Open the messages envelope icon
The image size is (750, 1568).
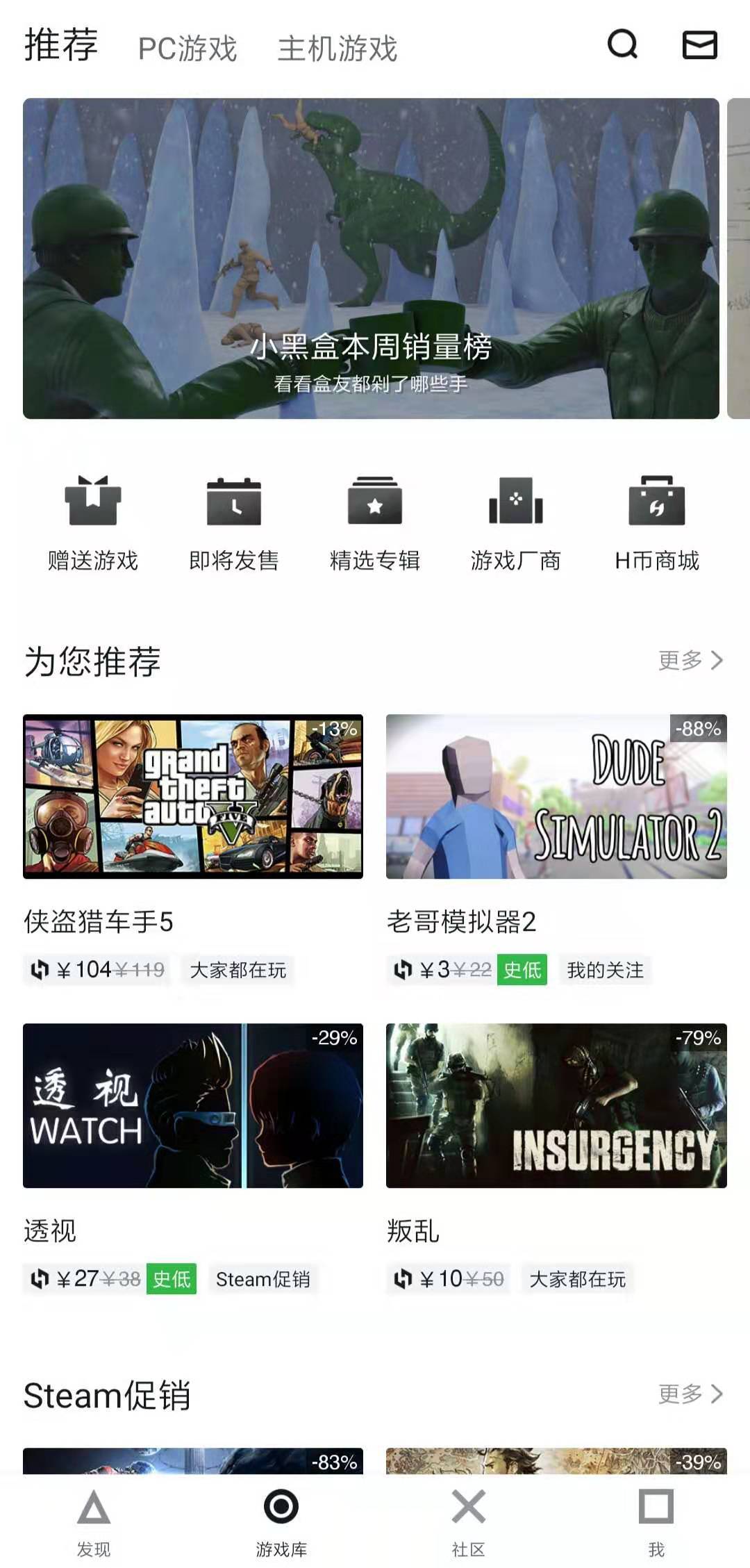699,45
